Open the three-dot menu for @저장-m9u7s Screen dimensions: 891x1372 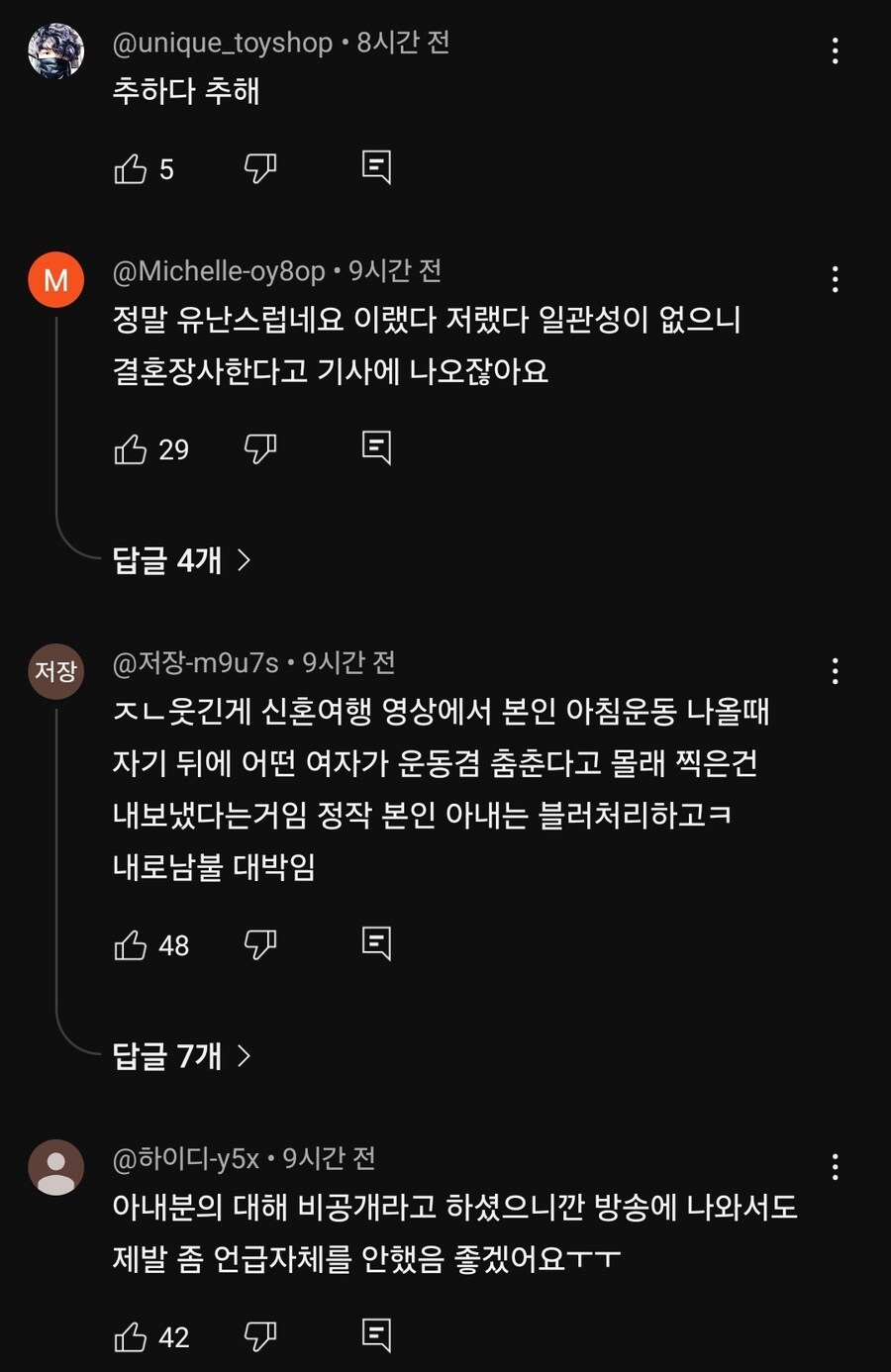click(836, 671)
